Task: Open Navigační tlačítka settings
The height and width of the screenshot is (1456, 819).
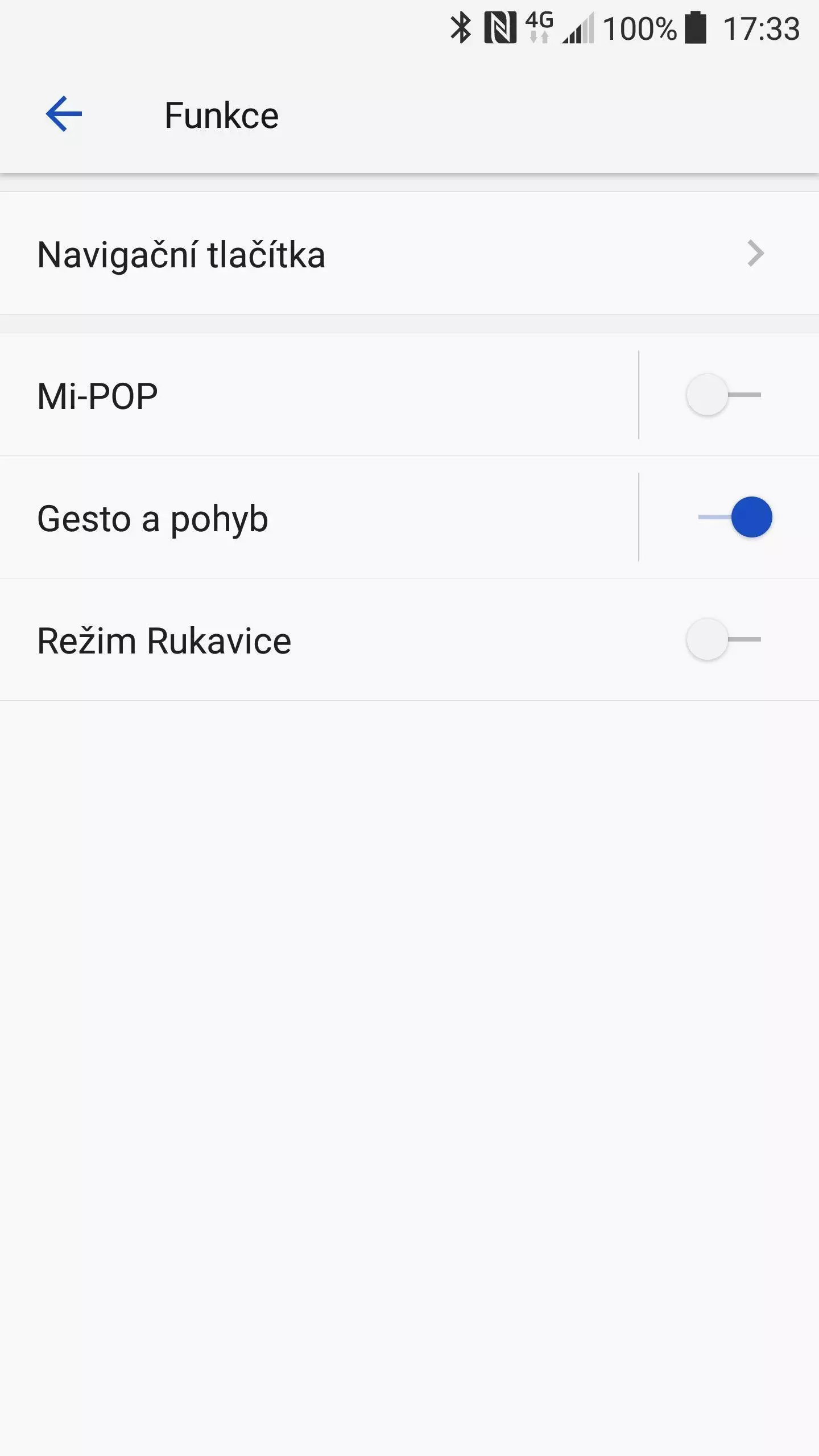Action: [409, 253]
